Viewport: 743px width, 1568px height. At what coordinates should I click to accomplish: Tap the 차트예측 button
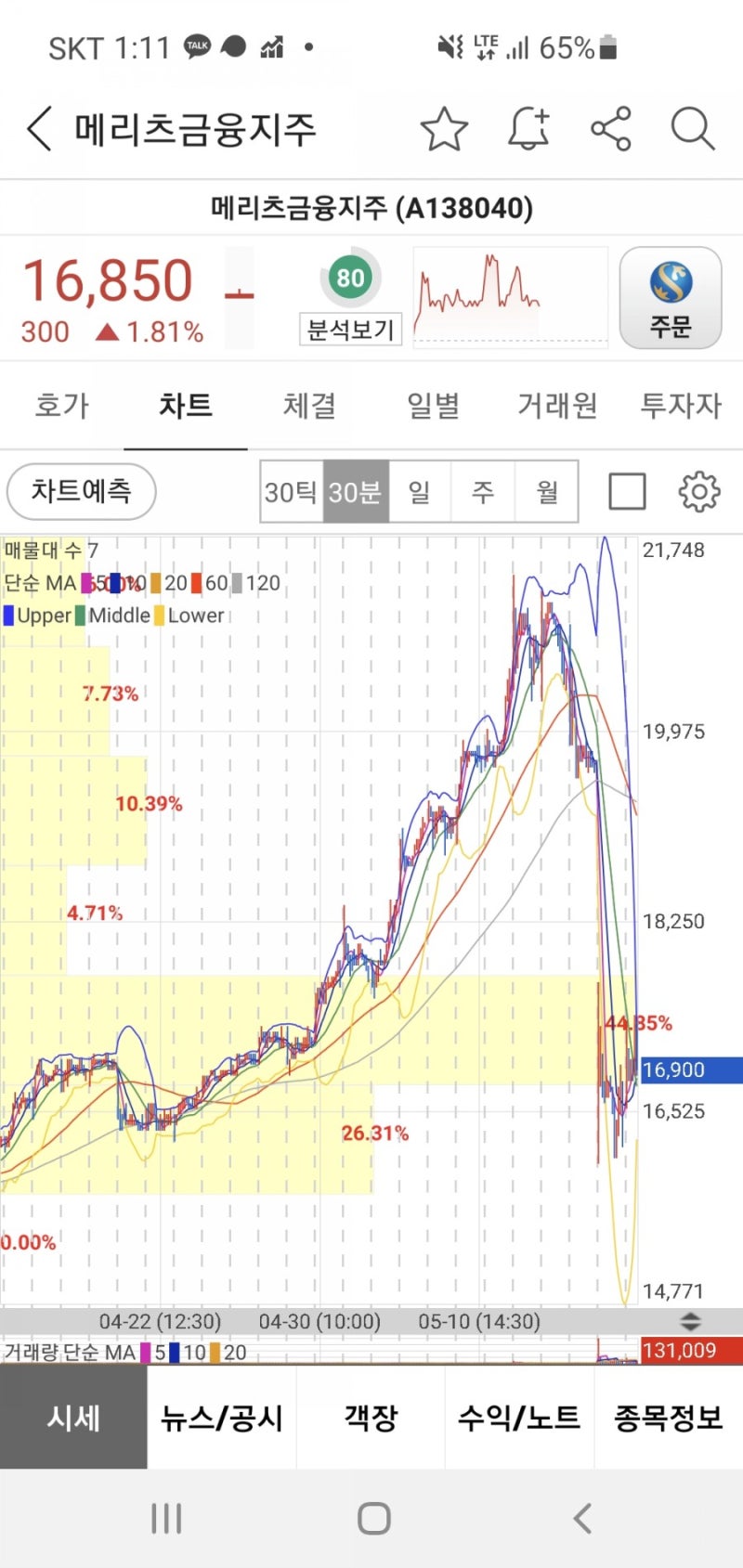81,492
